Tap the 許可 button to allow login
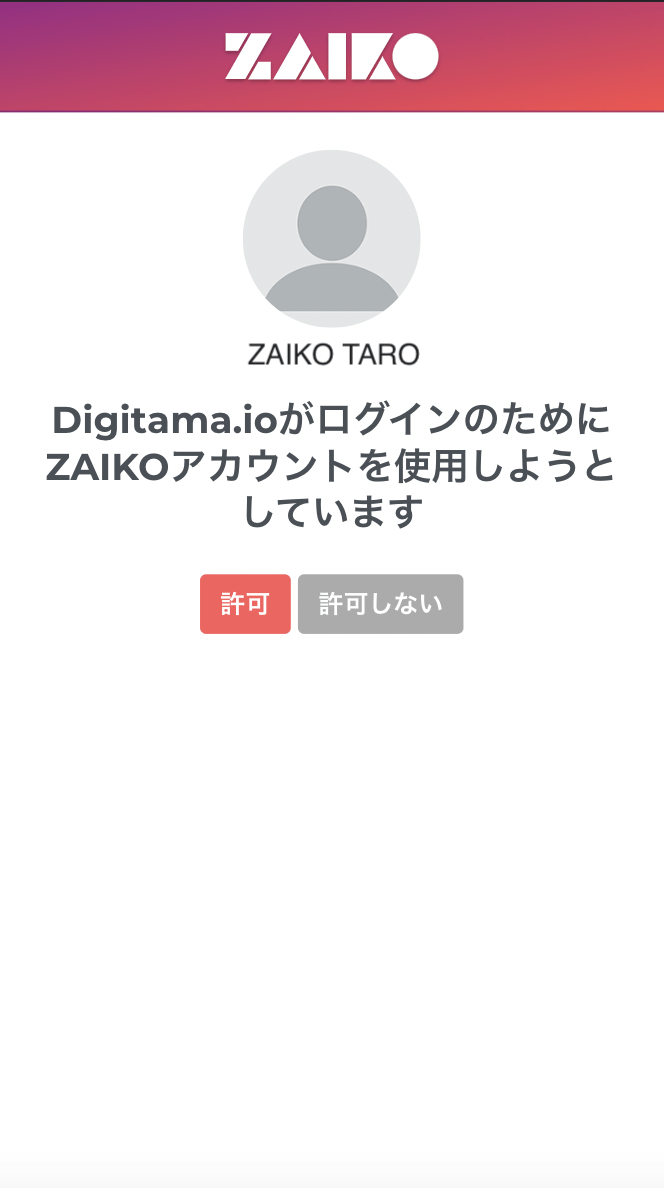 pyautogui.click(x=245, y=604)
